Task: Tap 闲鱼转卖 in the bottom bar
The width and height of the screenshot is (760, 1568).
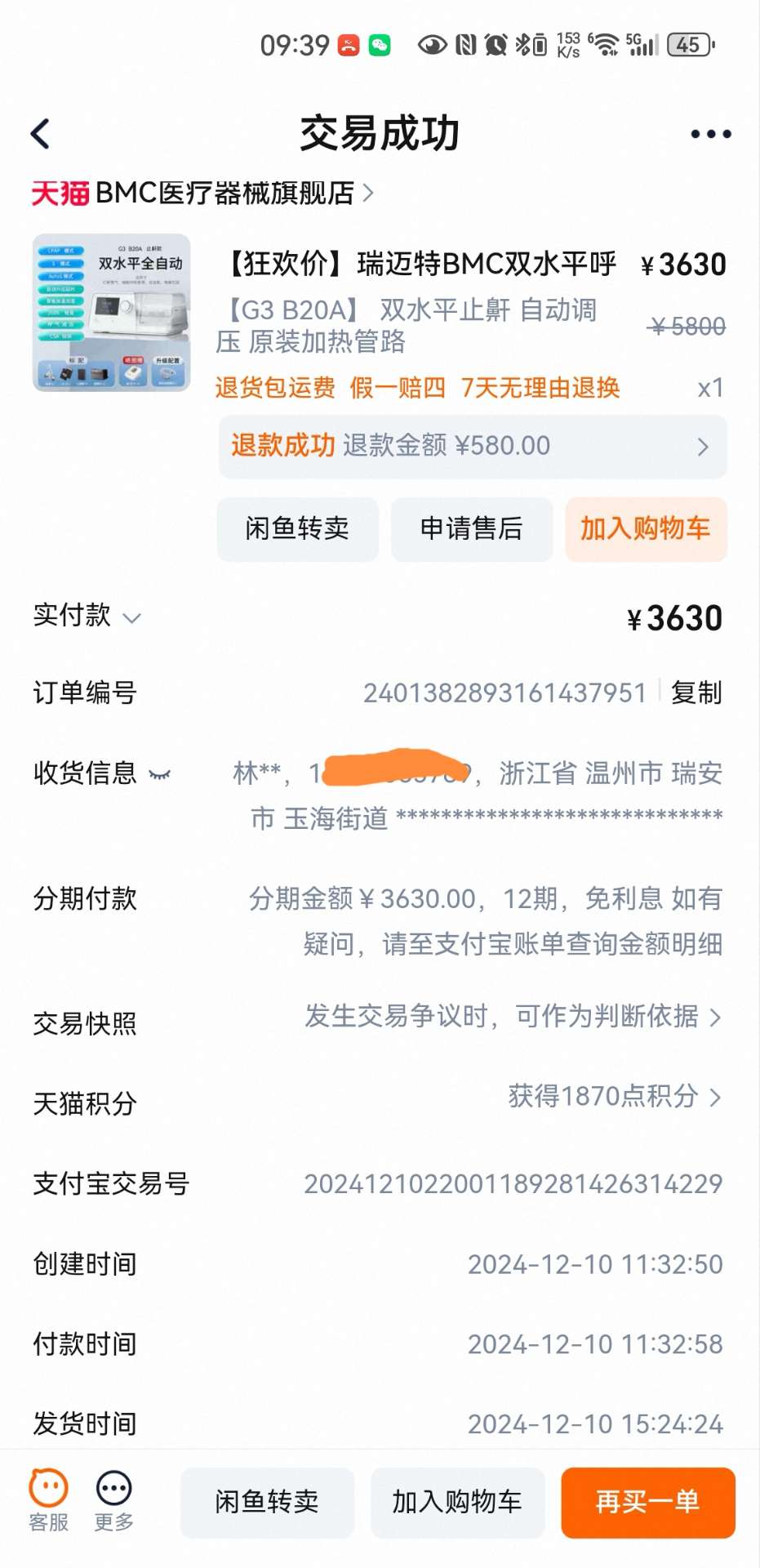Action: click(267, 1502)
